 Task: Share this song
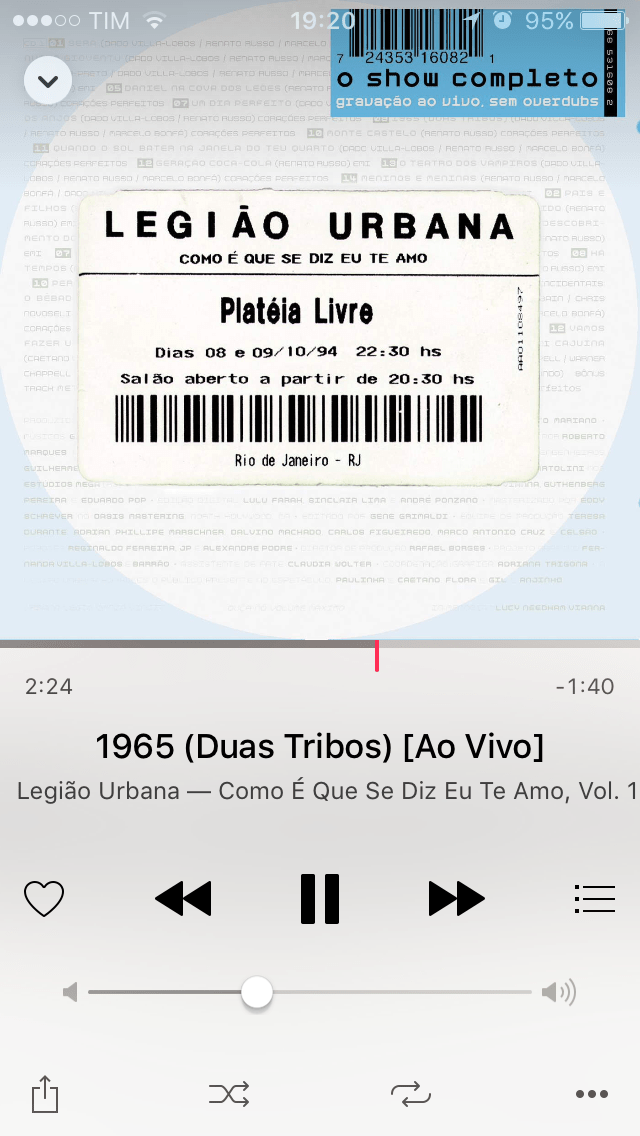coord(45,1094)
